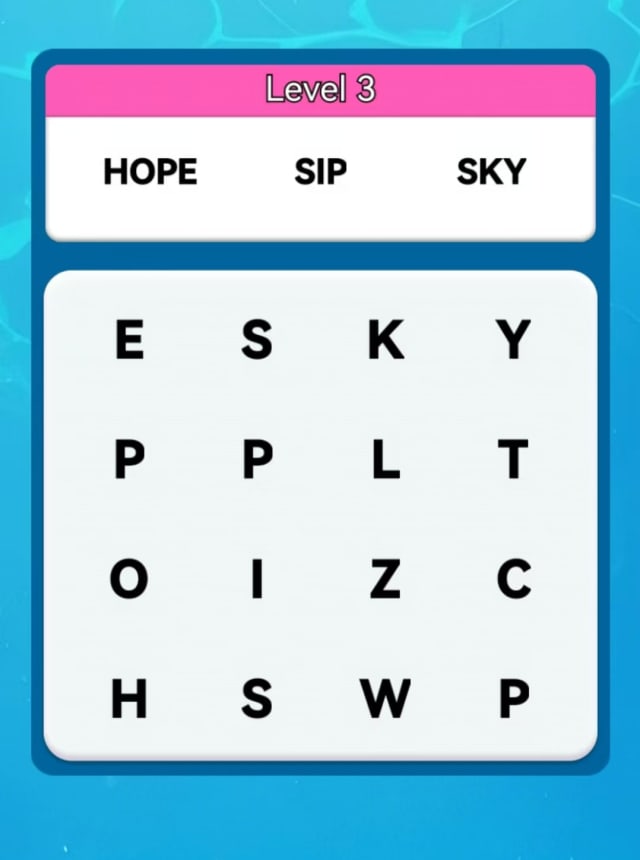Tap the letter I tile
Viewport: 640px width, 860px height.
click(x=257, y=579)
